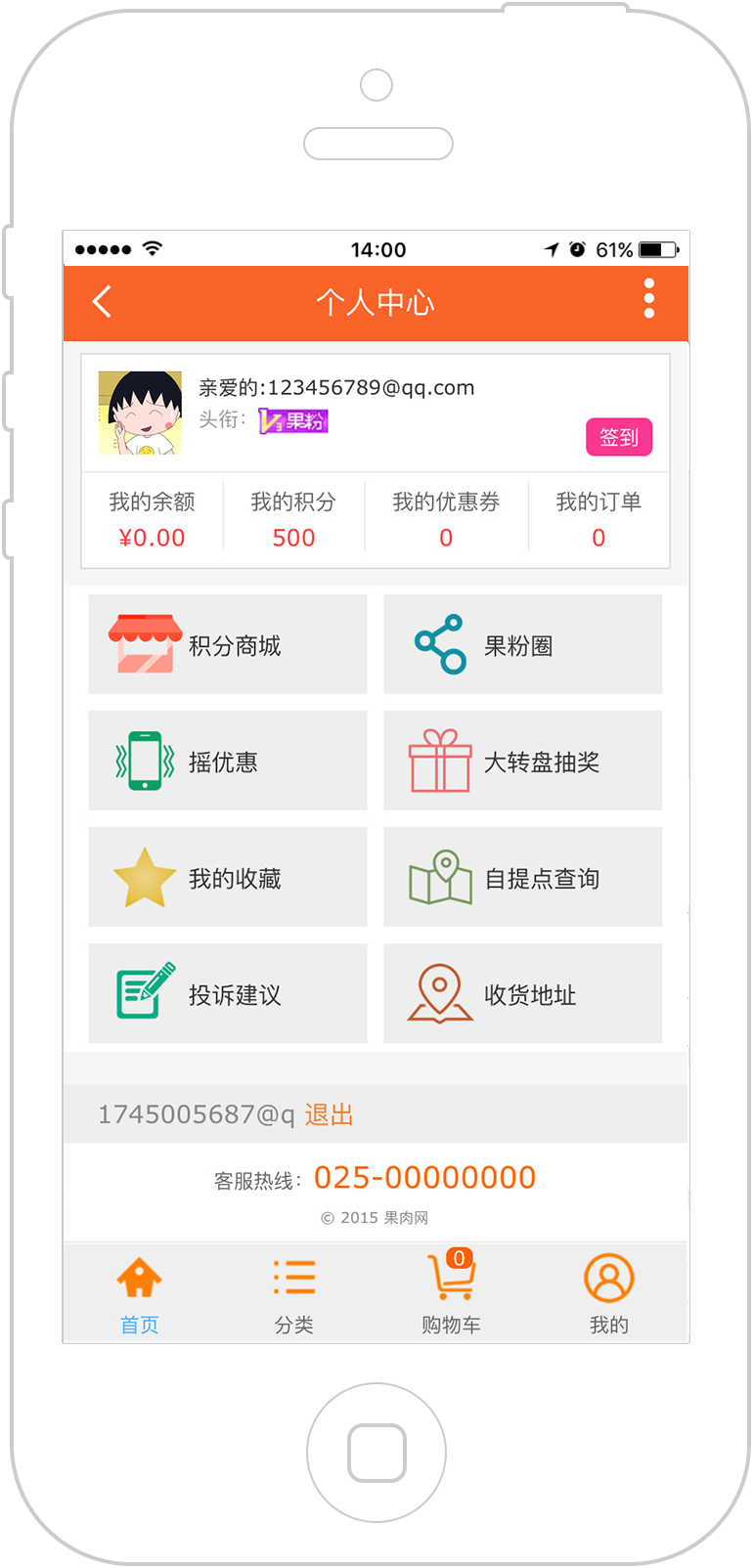Open 我的收藏 favorites
753x1568 pixels.
(x=227, y=878)
